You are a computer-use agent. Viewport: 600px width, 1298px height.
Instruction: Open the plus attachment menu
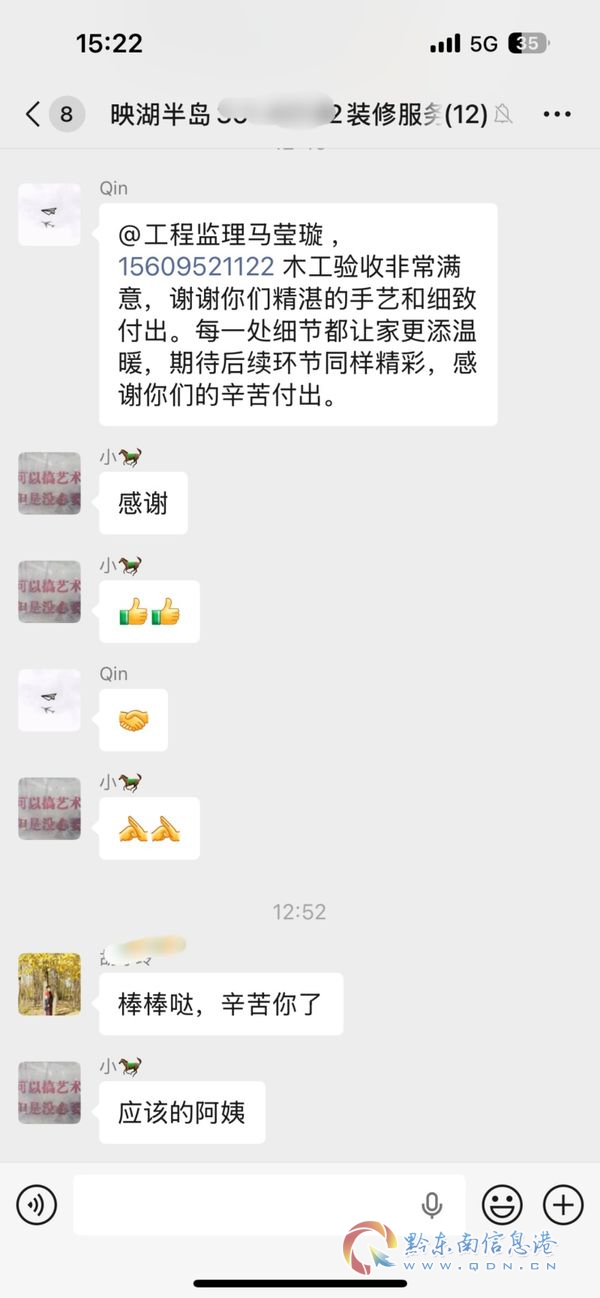(x=563, y=1205)
